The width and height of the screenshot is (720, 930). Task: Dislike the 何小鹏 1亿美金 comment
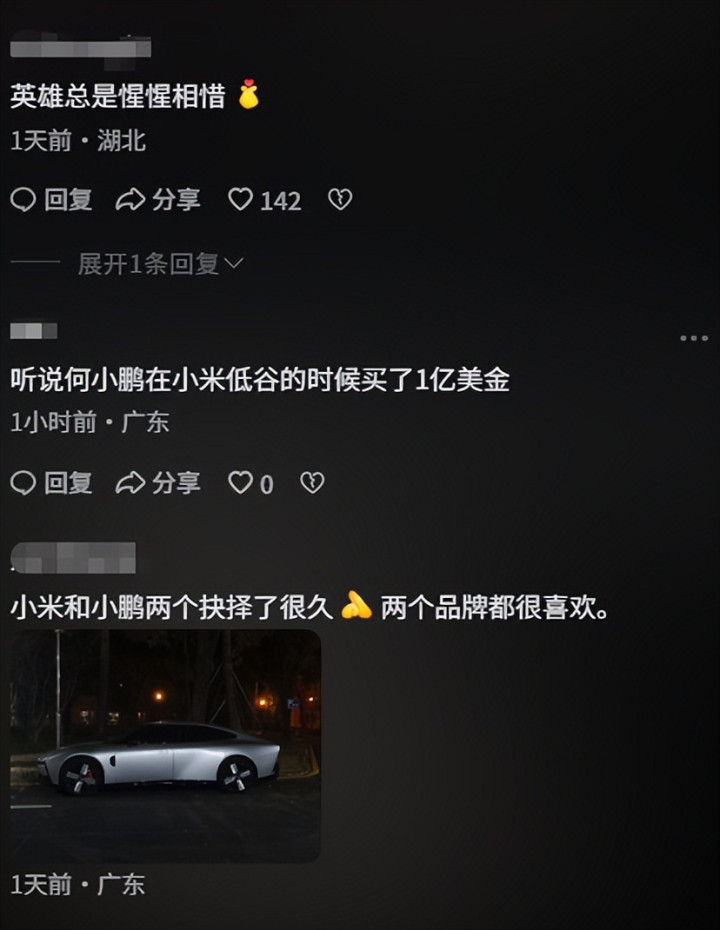(x=312, y=483)
